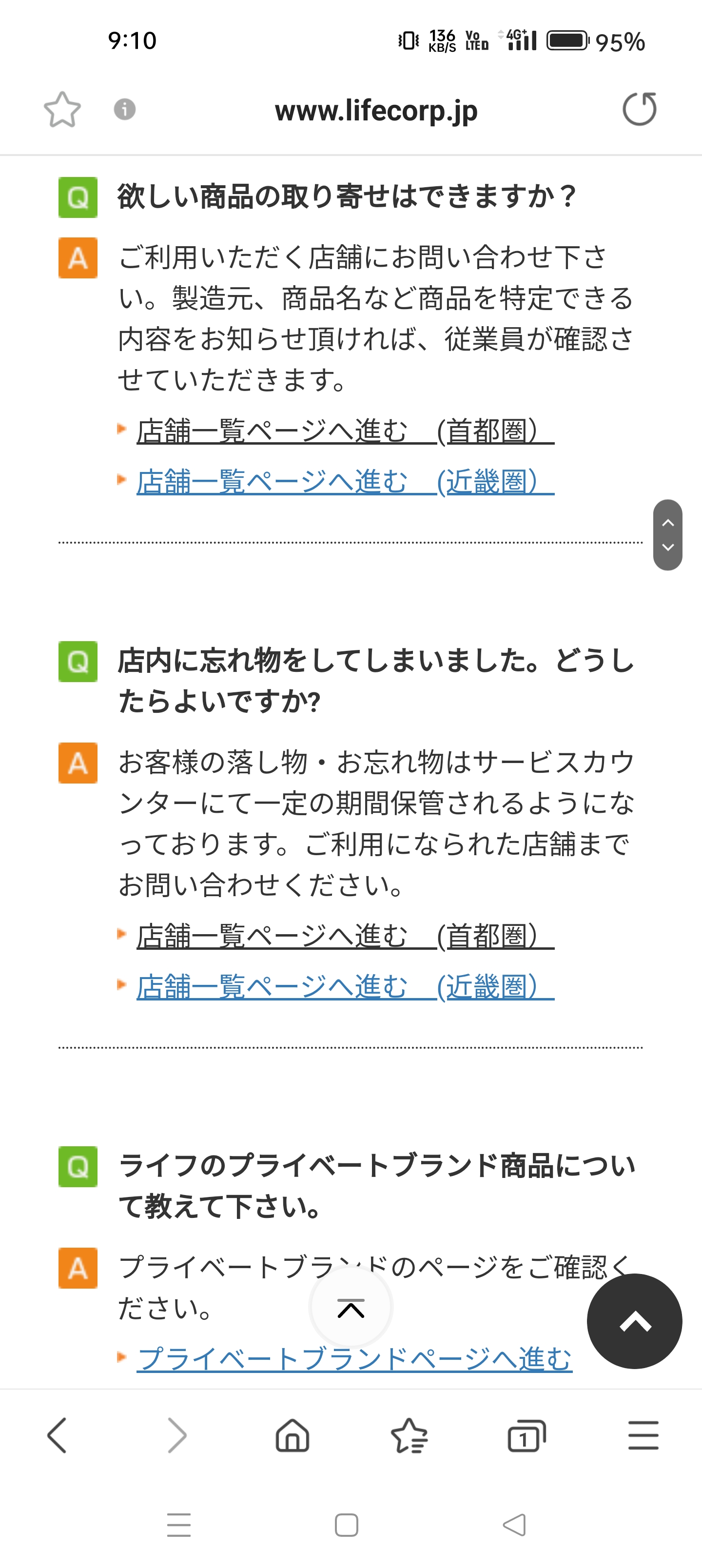Bookmark this page with the star icon
Screen dimensions: 702x1568
coord(62,110)
